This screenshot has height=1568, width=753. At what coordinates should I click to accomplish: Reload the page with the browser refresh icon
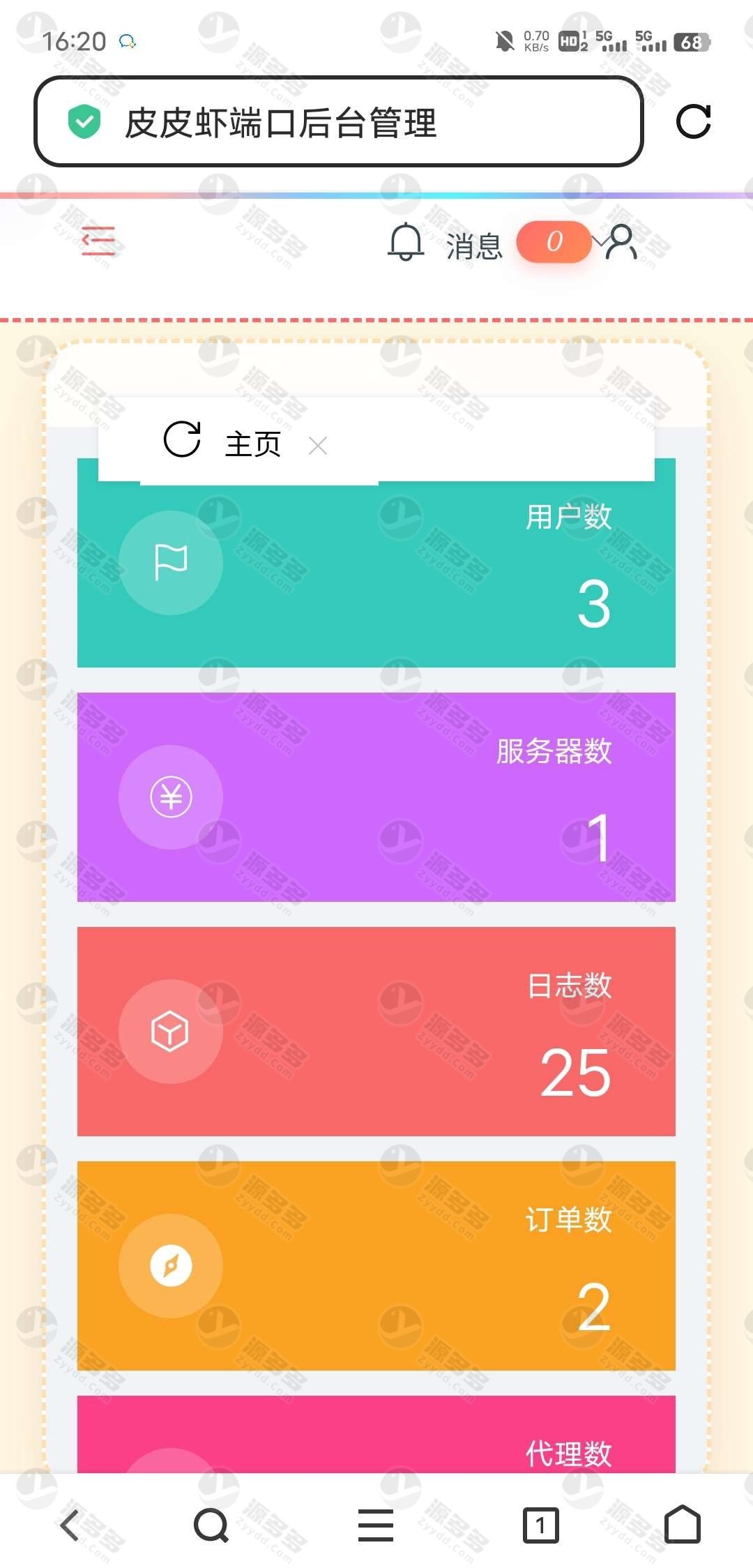point(693,121)
